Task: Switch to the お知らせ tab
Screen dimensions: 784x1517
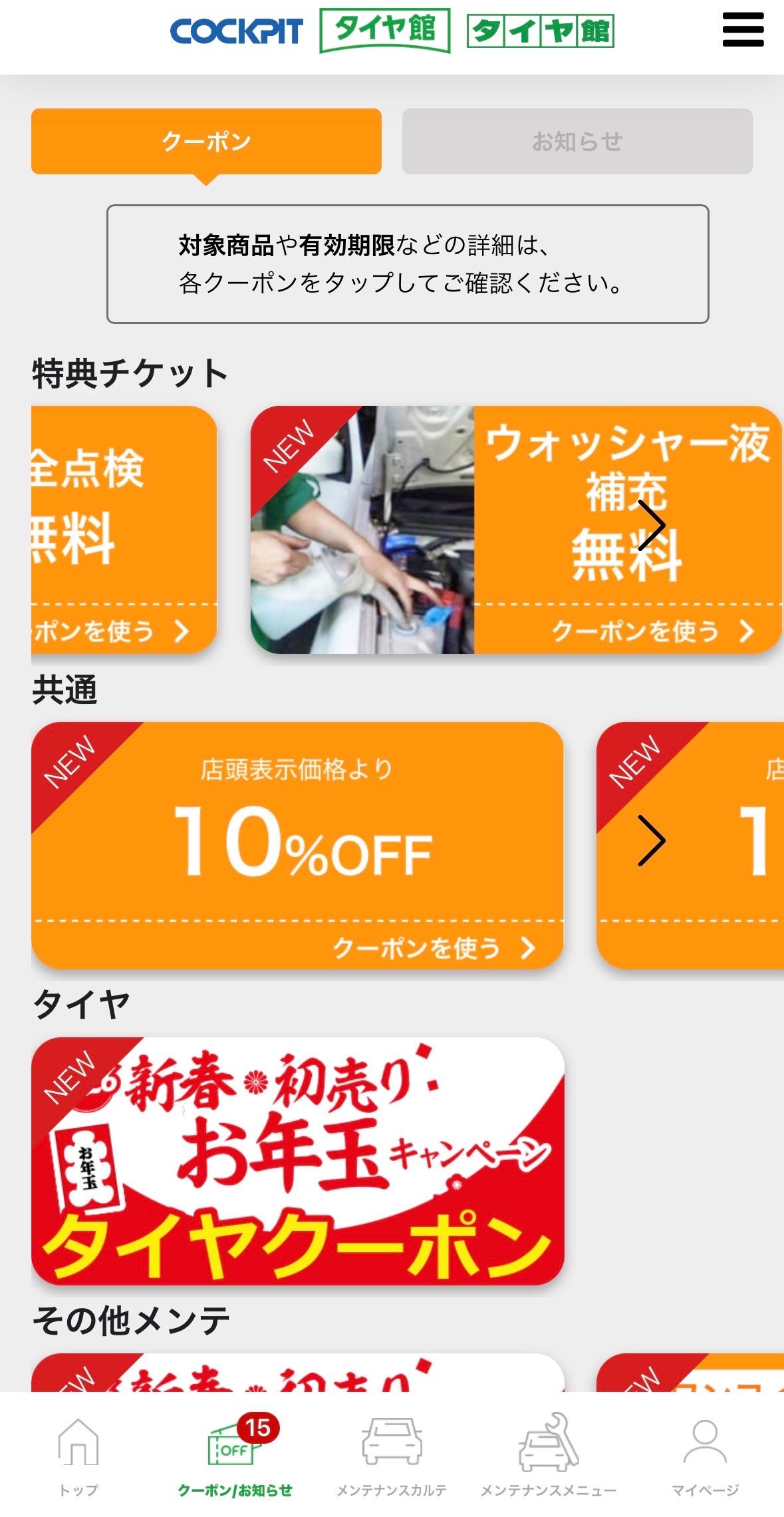Action: 577,140
